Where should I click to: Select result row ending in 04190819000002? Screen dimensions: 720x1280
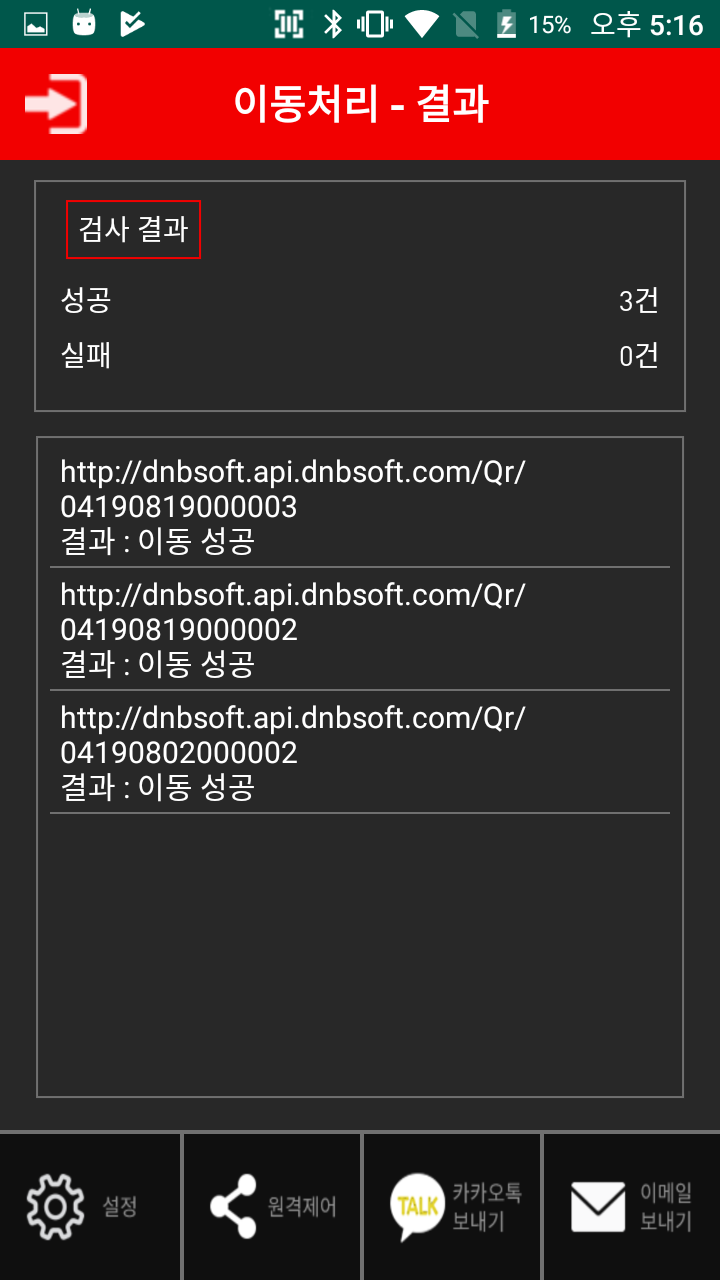tap(360, 629)
